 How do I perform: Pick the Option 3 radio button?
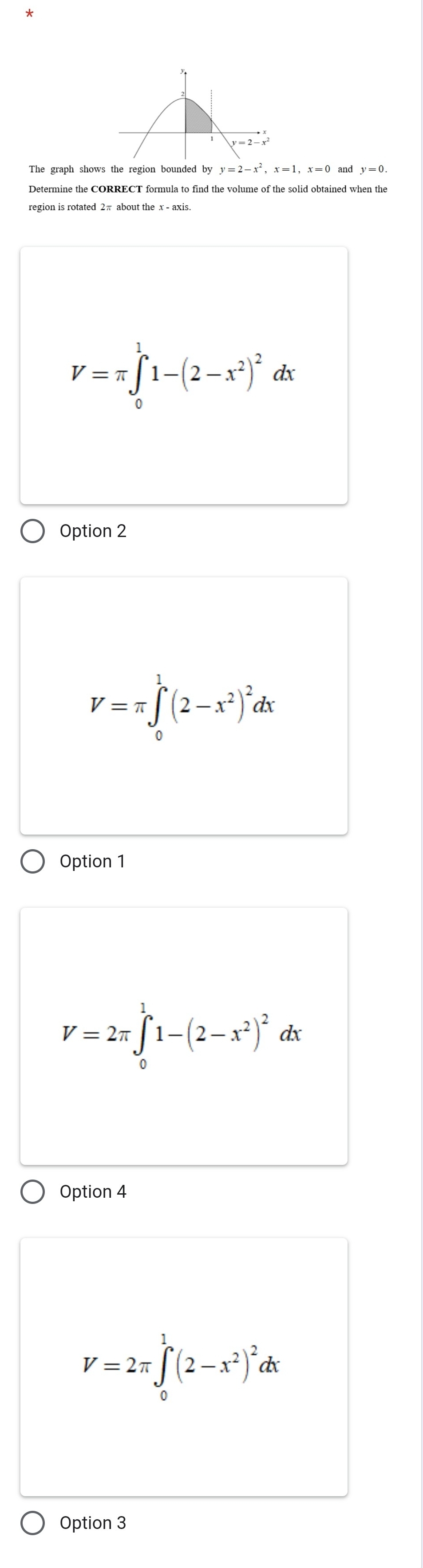click(32, 1522)
